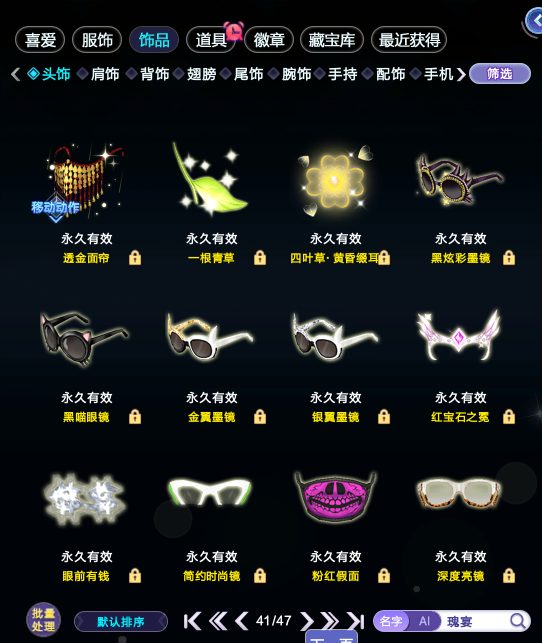Open the 道具 tab
This screenshot has width=542, height=643.
tap(211, 40)
